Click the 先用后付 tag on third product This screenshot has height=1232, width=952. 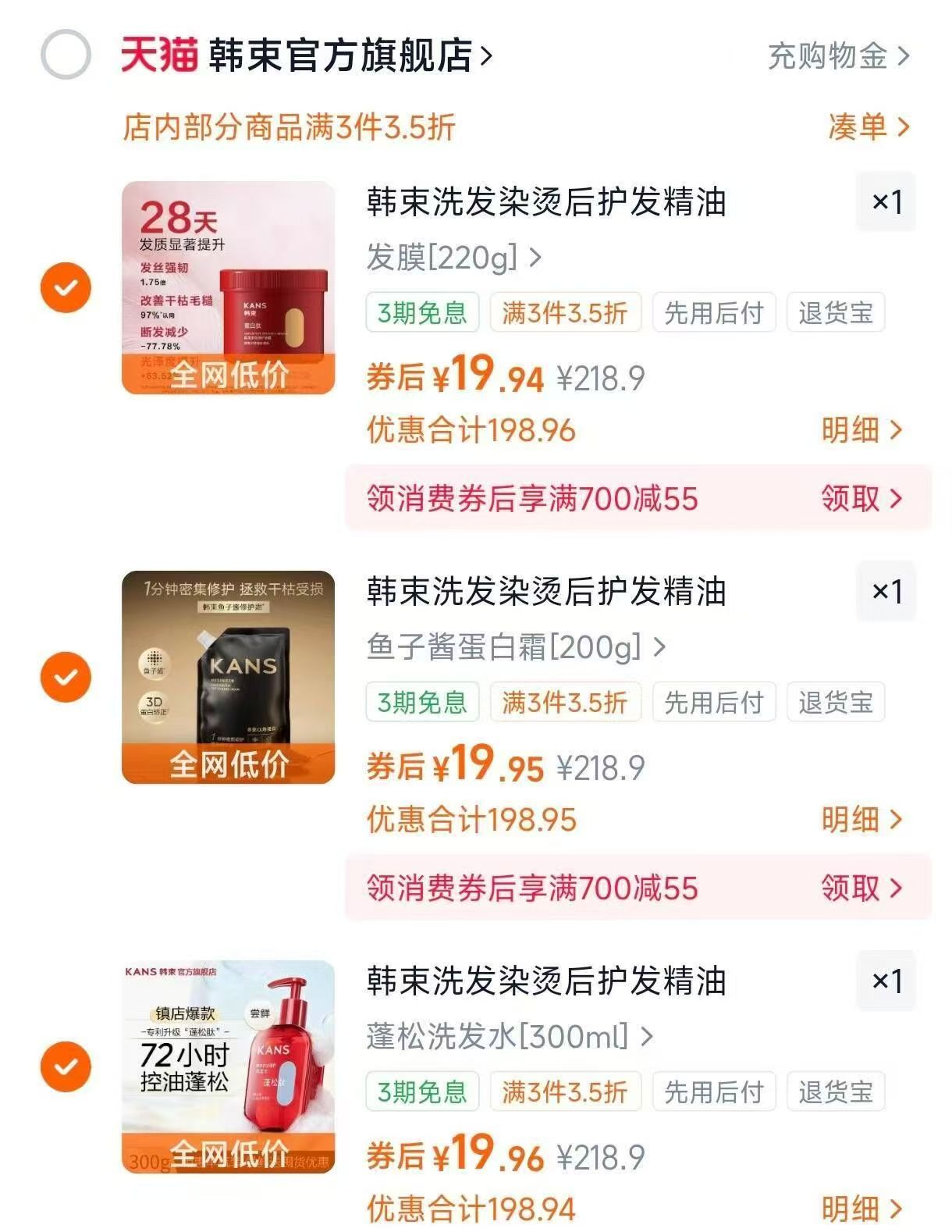pyautogui.click(x=714, y=1091)
